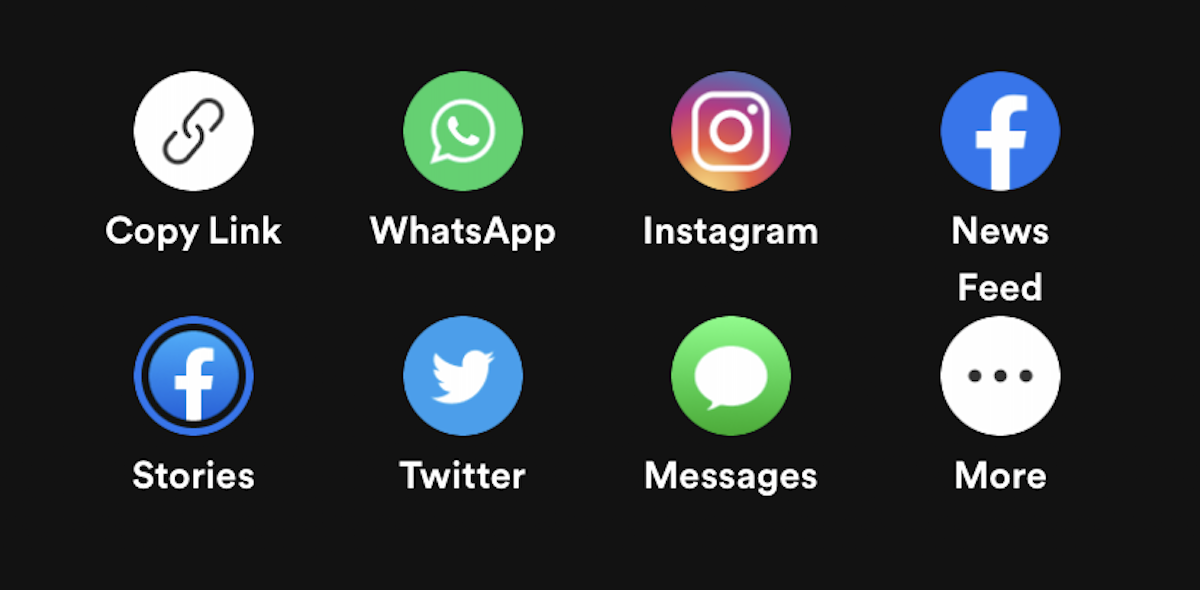Open More sharing options

tap(999, 376)
